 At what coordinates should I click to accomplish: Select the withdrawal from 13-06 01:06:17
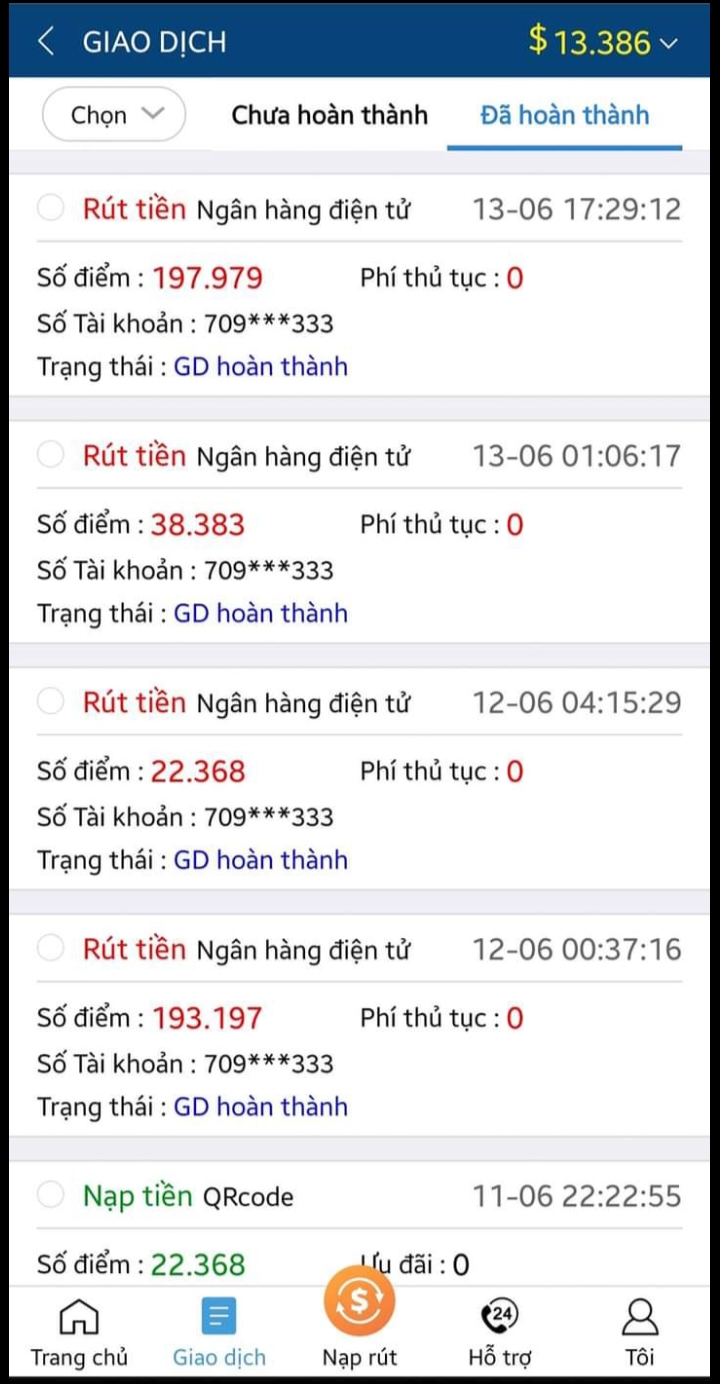click(x=51, y=455)
